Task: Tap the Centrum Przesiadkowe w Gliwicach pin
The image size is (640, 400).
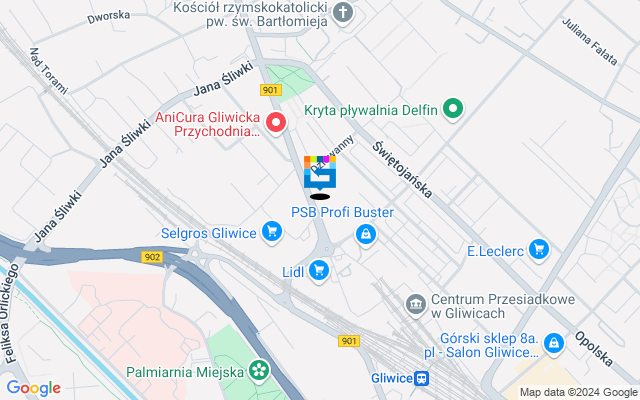Action: coord(415,303)
